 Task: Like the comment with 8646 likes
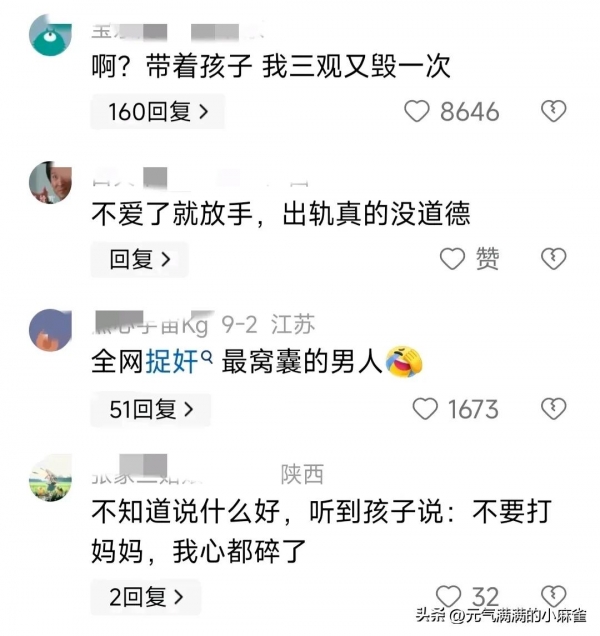coord(417,112)
